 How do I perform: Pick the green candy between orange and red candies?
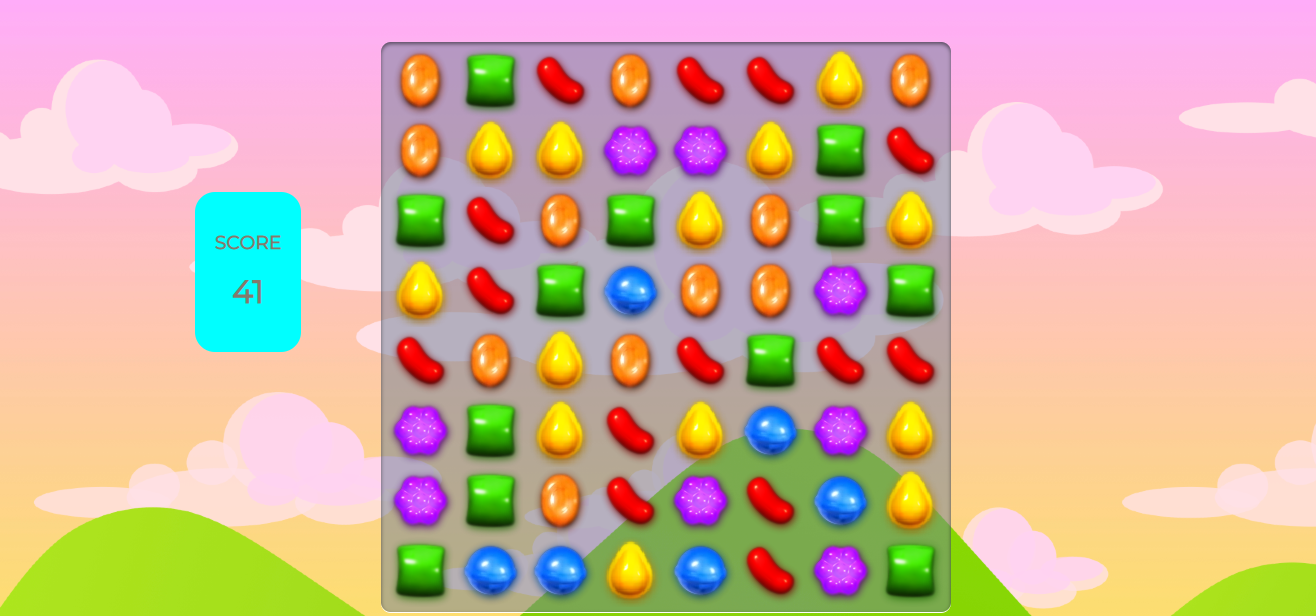(490, 80)
